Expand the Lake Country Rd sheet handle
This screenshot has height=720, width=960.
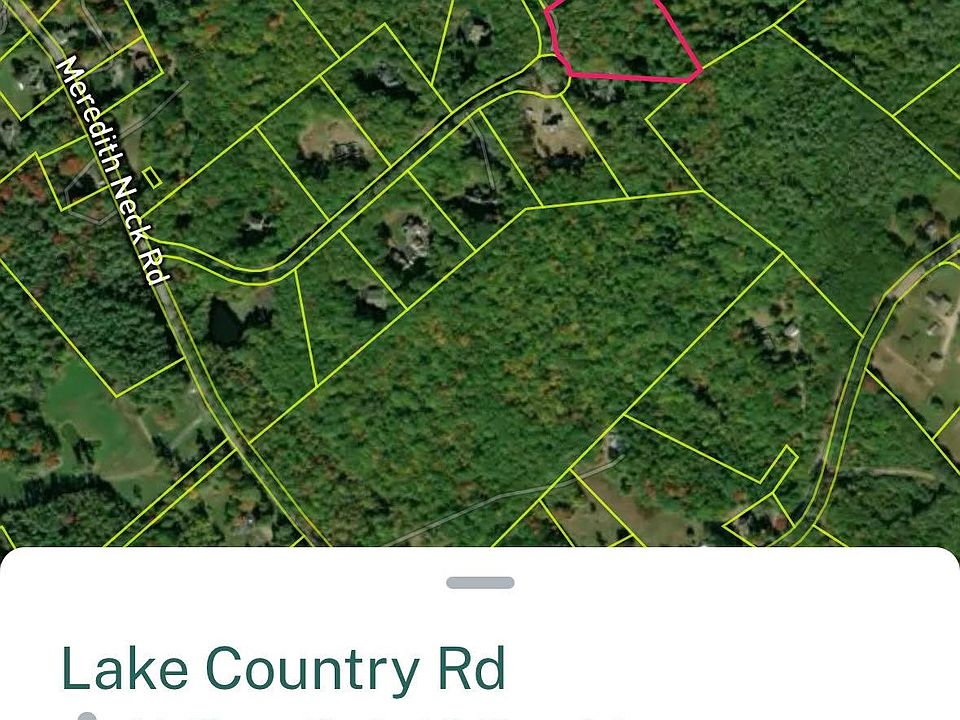click(x=480, y=583)
